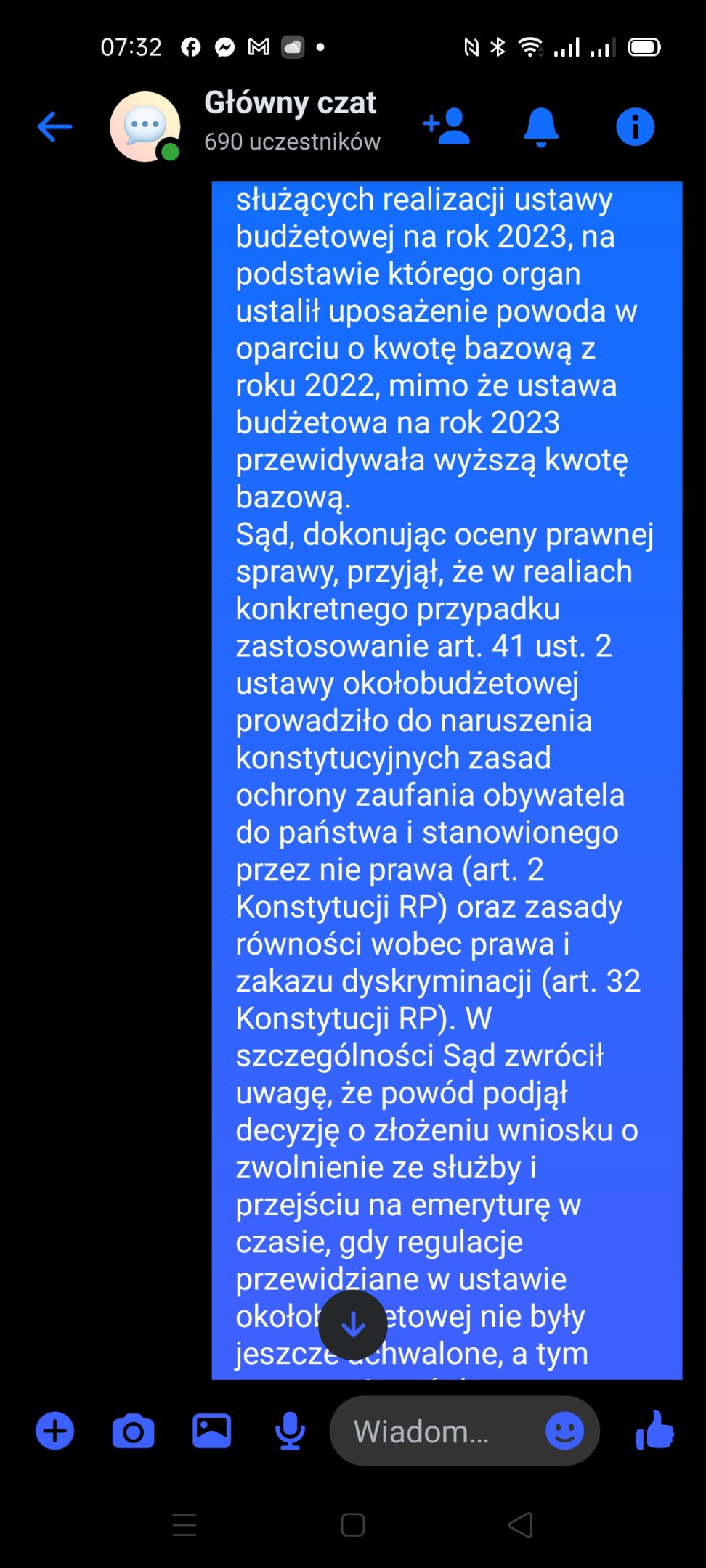
Task: Launch the camera from chat
Action: pos(134,1431)
